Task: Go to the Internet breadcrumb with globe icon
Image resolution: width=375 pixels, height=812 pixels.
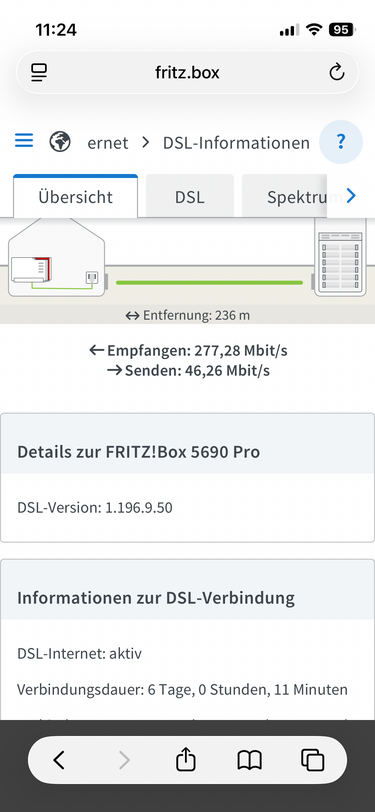Action: 89,142
